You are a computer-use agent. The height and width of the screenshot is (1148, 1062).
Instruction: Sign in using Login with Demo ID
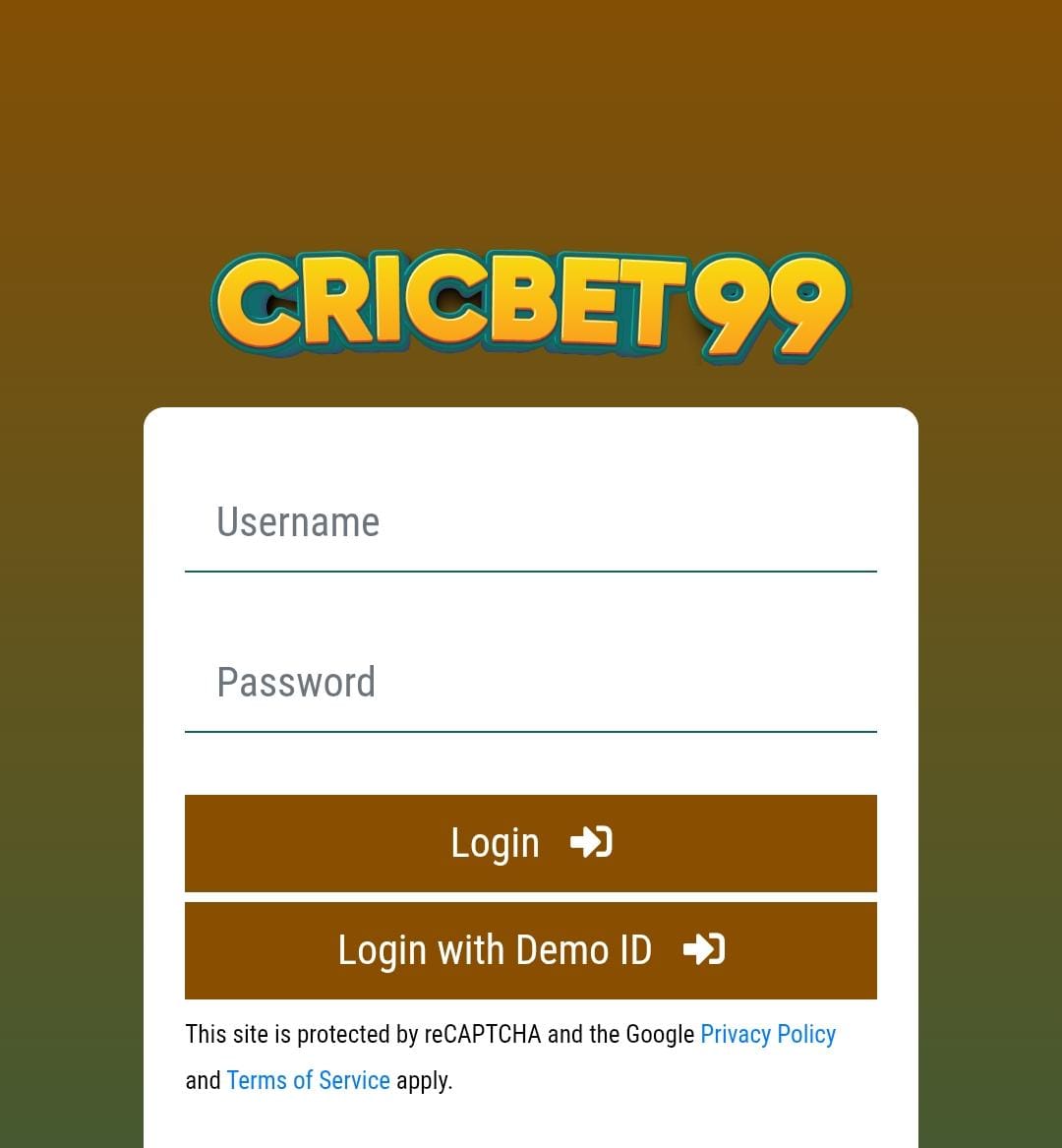530,950
